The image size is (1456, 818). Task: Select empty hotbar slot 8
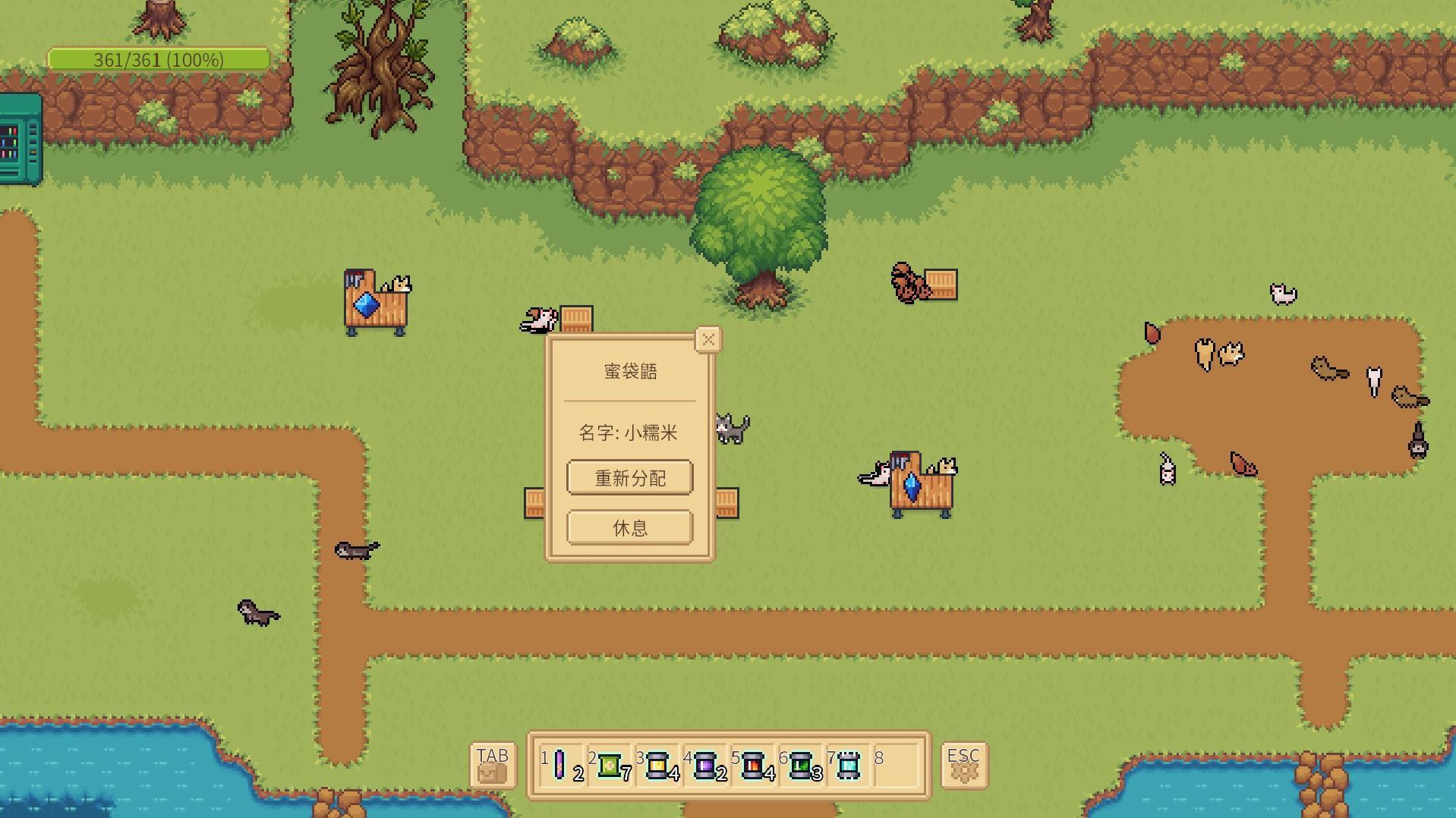tap(897, 765)
